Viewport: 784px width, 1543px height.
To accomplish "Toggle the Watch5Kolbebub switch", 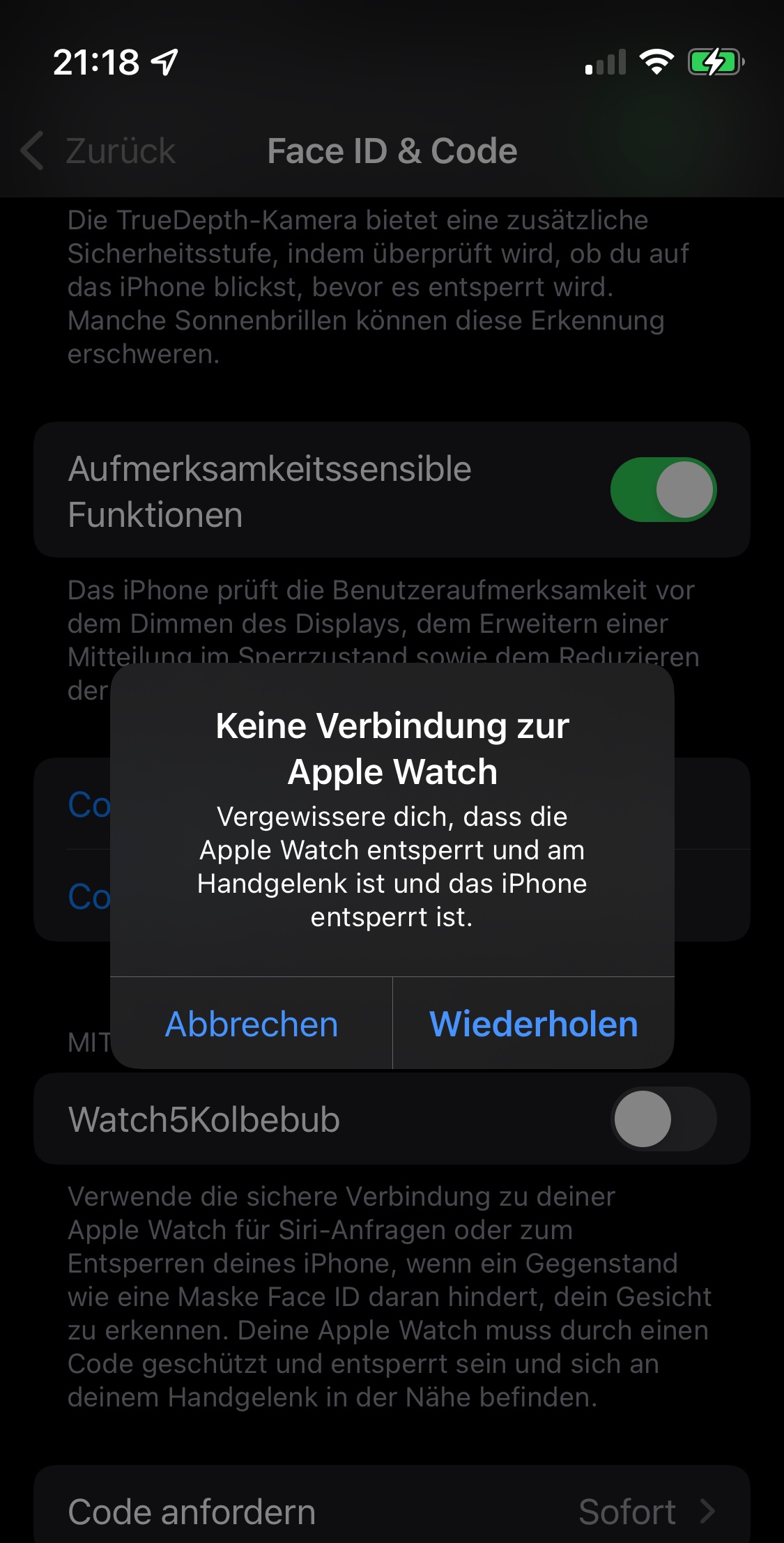I will click(663, 1119).
